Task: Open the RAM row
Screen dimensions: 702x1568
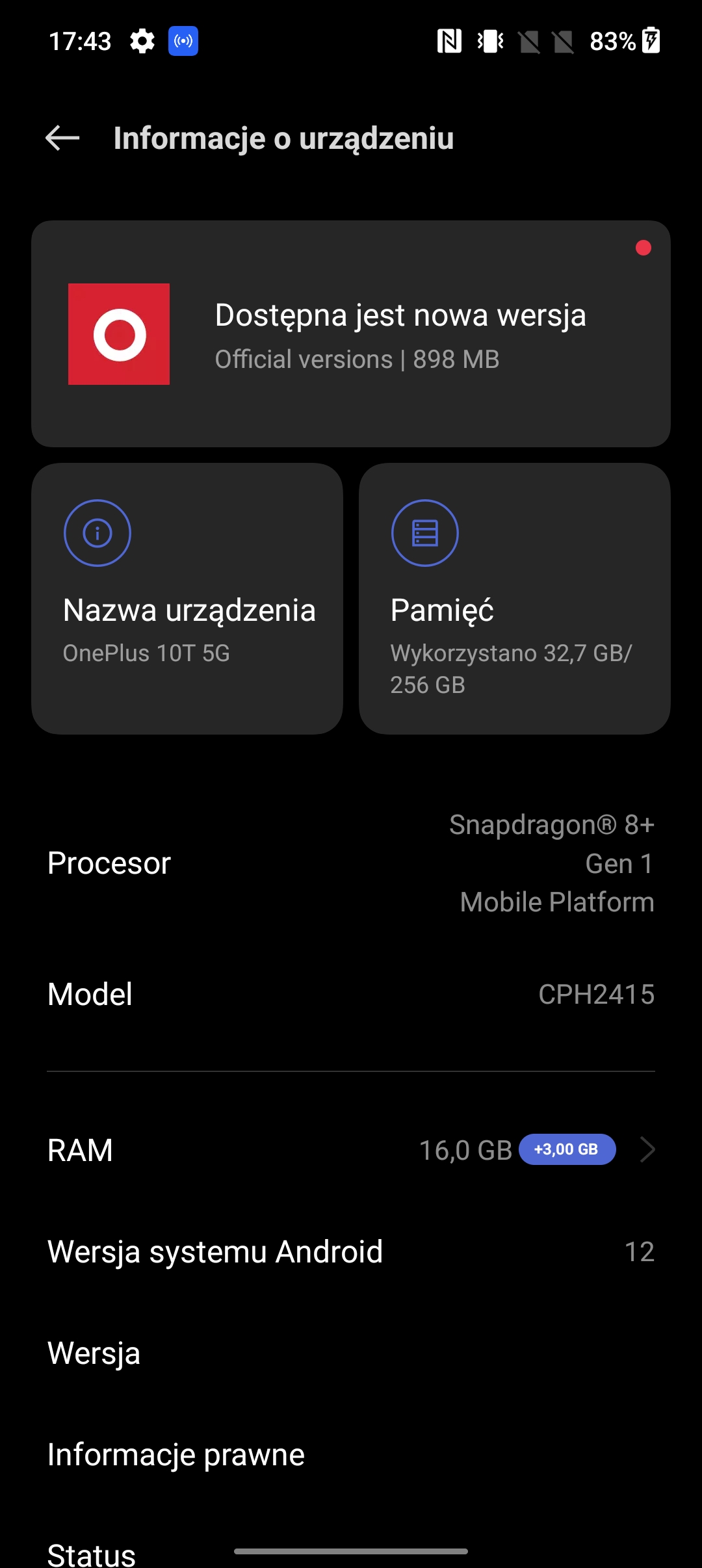Action: 351,1150
